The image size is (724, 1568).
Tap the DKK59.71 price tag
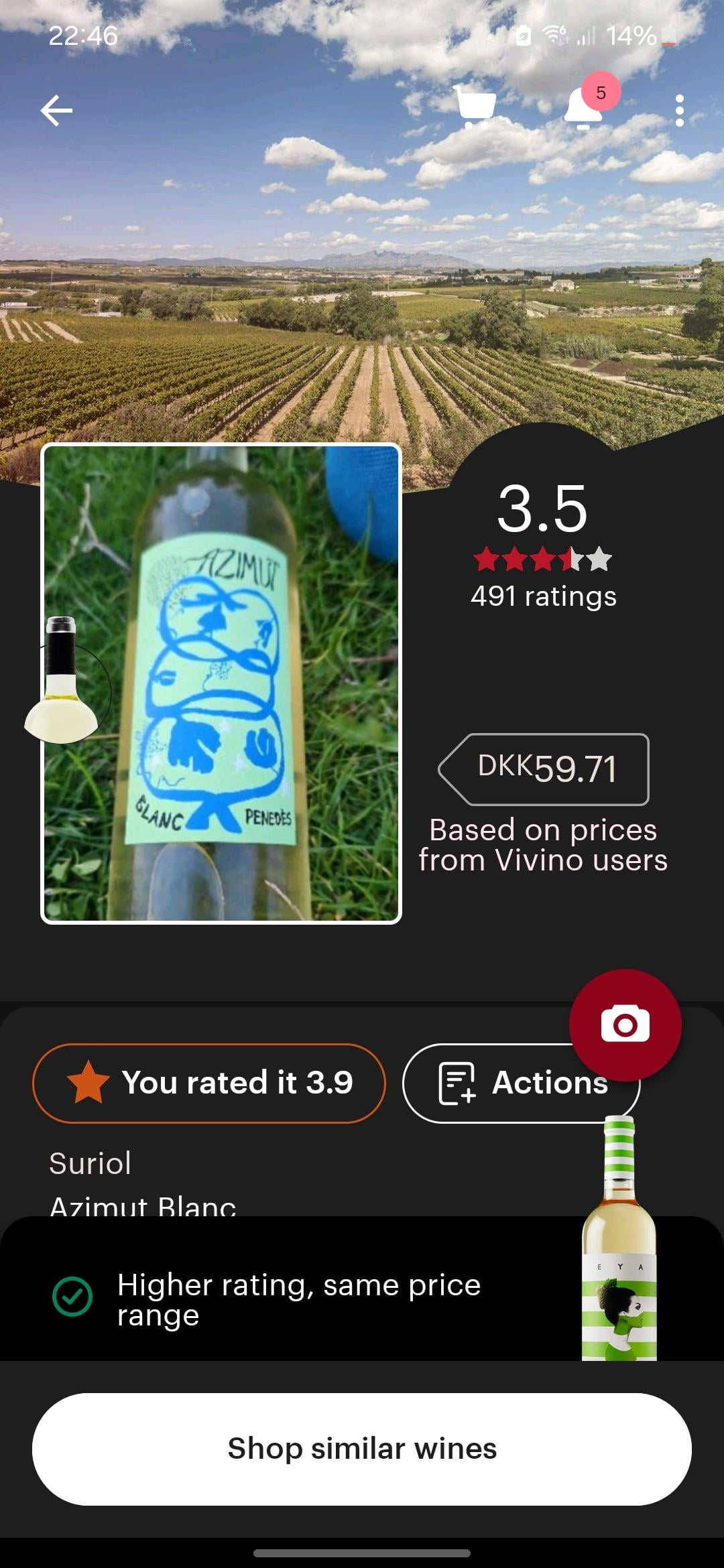pos(544,769)
